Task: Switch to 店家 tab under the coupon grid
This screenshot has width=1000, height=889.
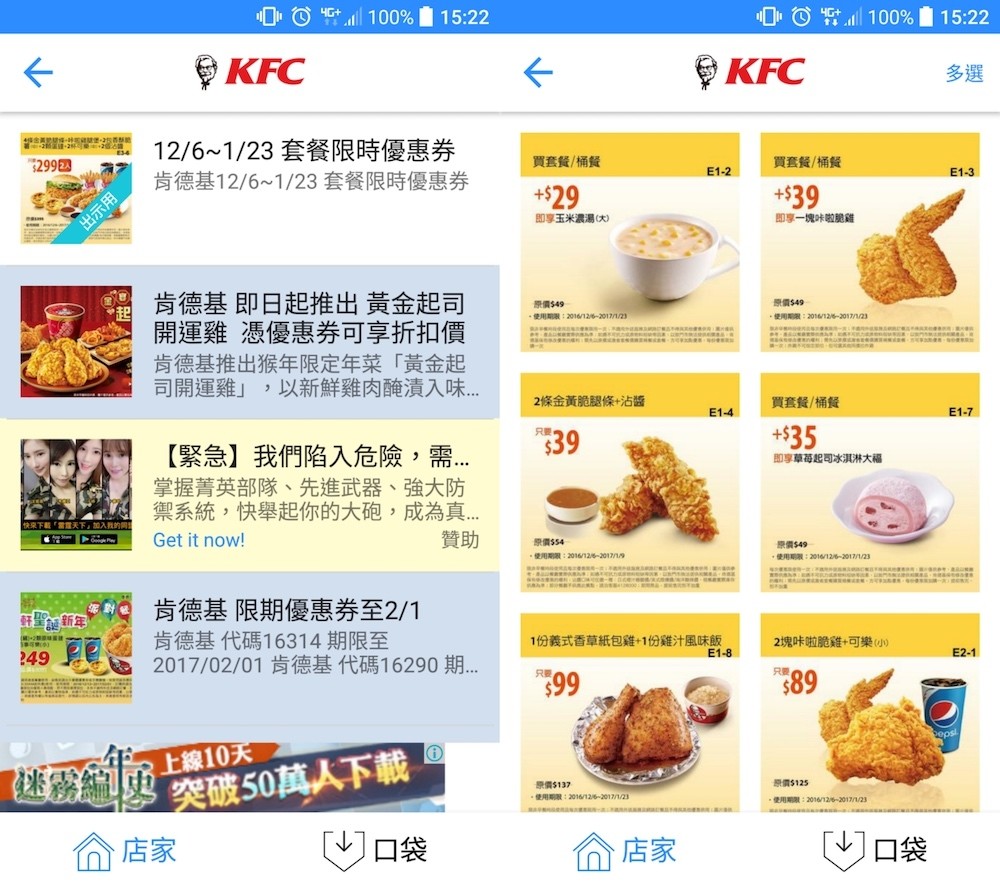Action: [x=625, y=851]
